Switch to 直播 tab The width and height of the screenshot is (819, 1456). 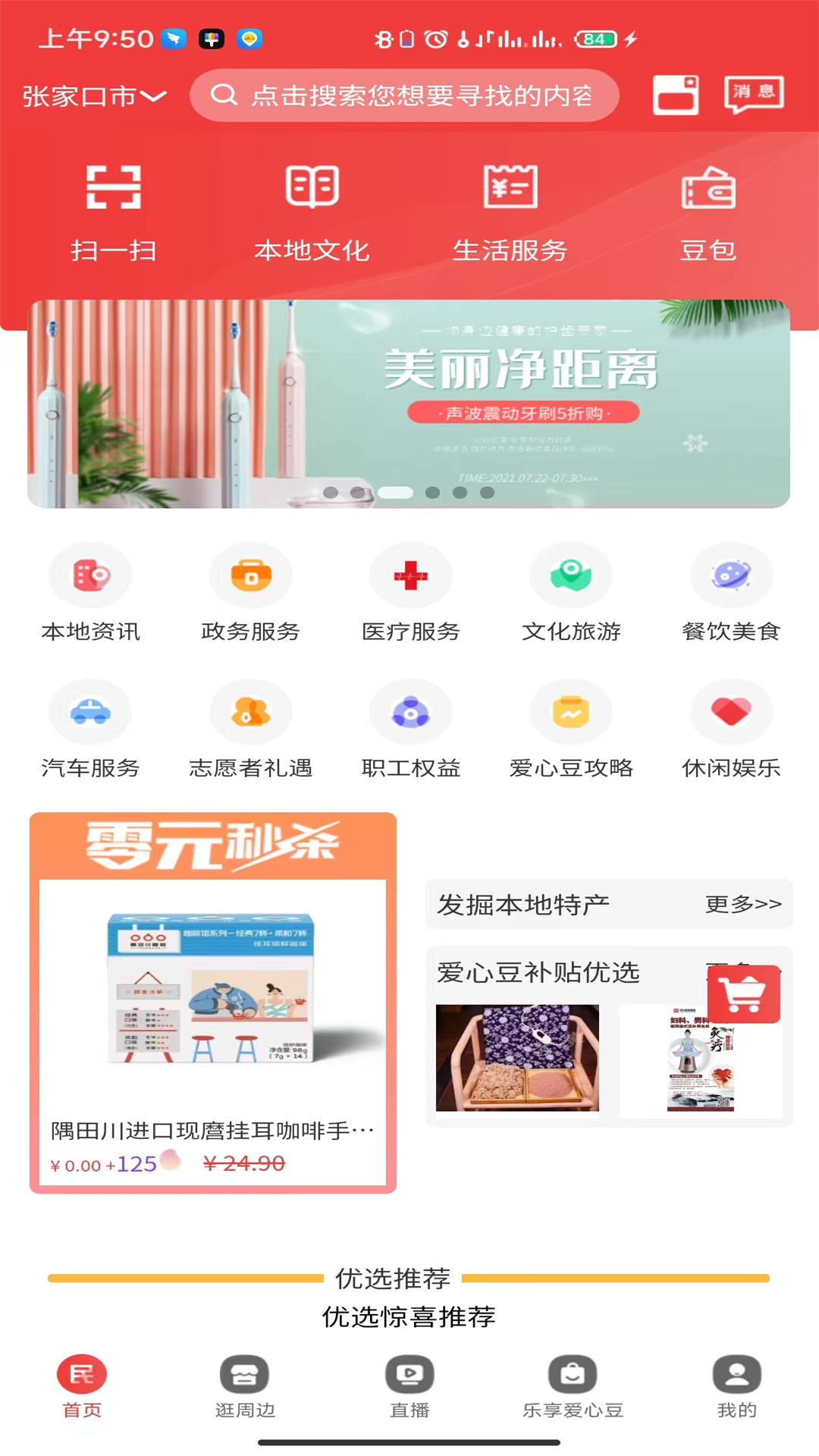coord(409,1386)
